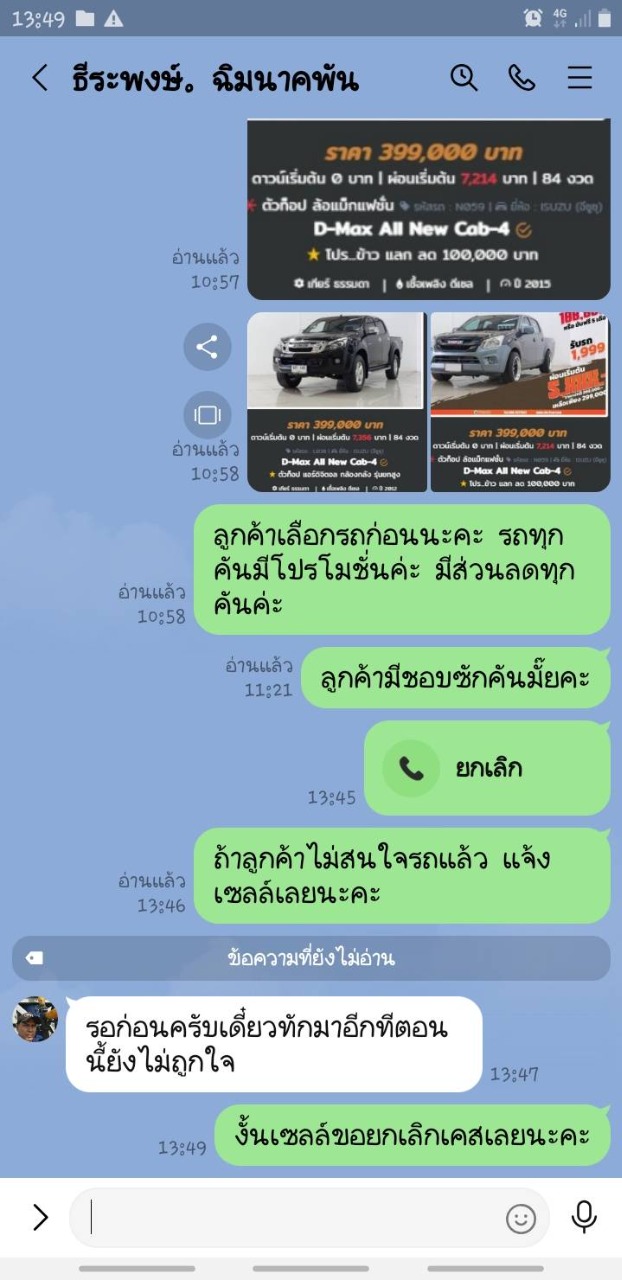Image resolution: width=622 pixels, height=1280 pixels.
Task: Start a call with this contact
Action: (x=522, y=78)
